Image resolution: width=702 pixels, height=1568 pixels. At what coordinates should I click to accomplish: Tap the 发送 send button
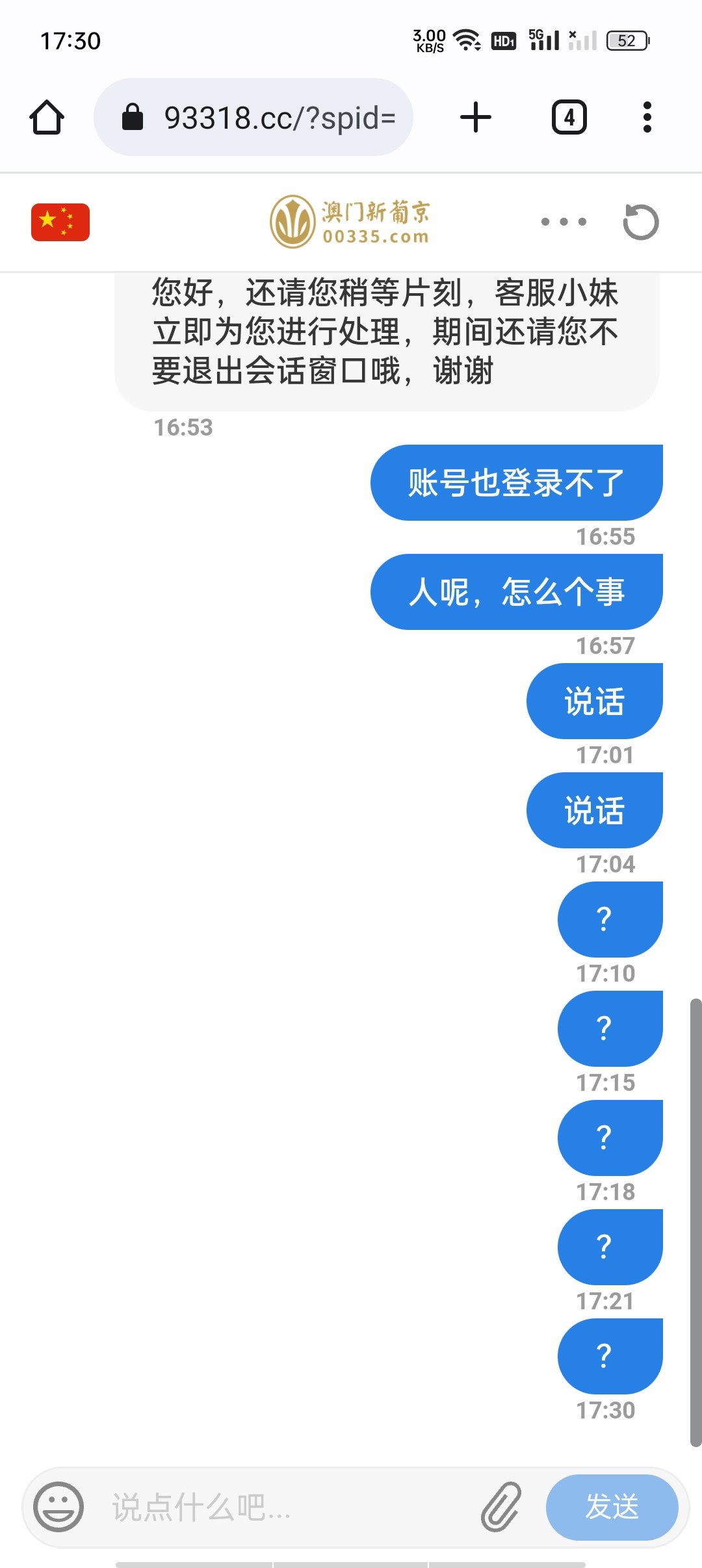coord(612,1507)
